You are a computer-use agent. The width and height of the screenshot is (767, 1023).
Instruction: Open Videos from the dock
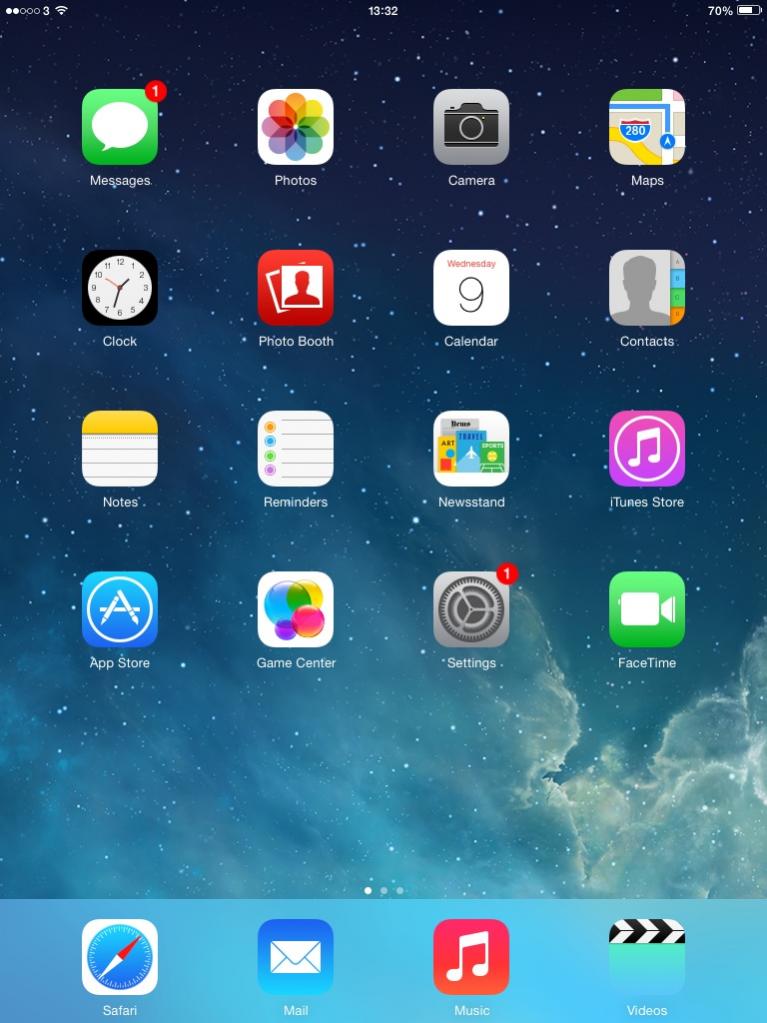pos(647,957)
